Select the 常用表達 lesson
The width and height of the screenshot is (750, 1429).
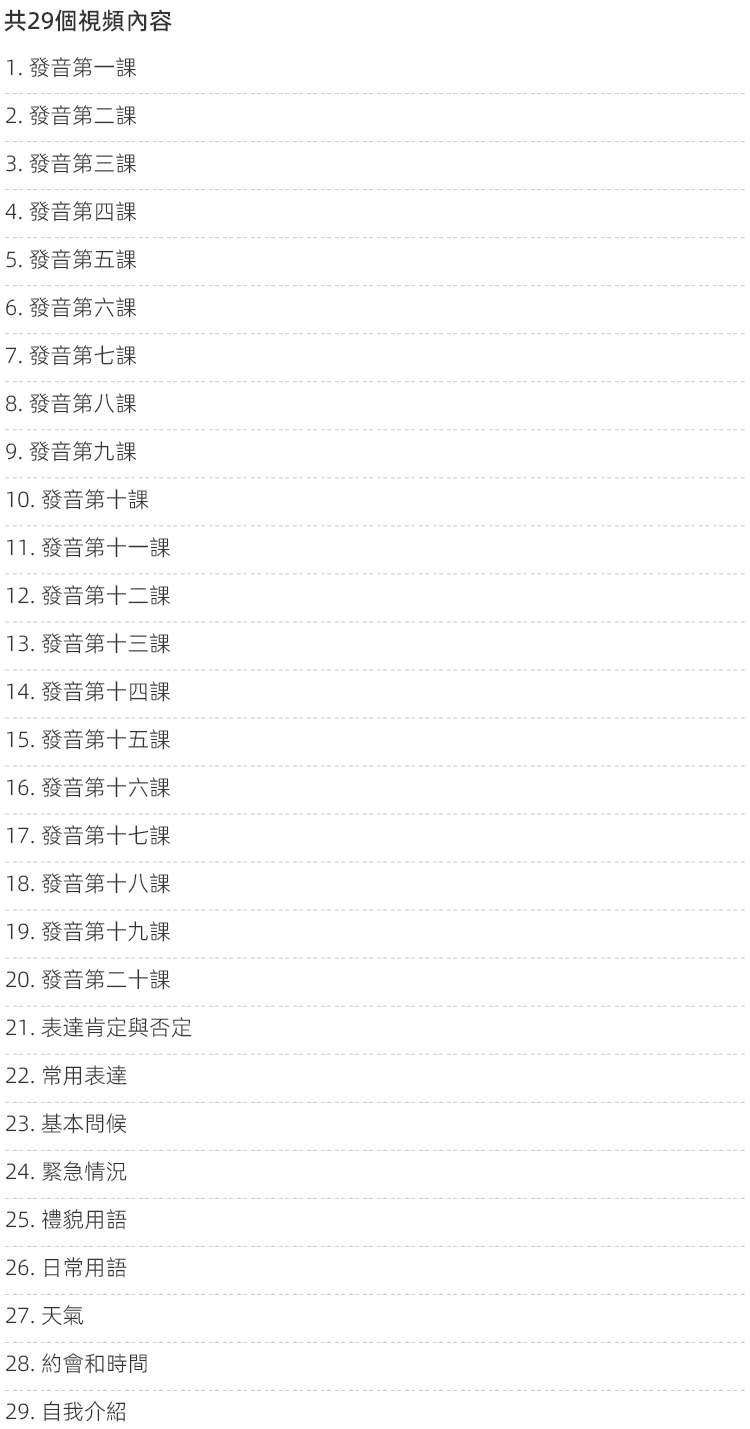point(66,1077)
